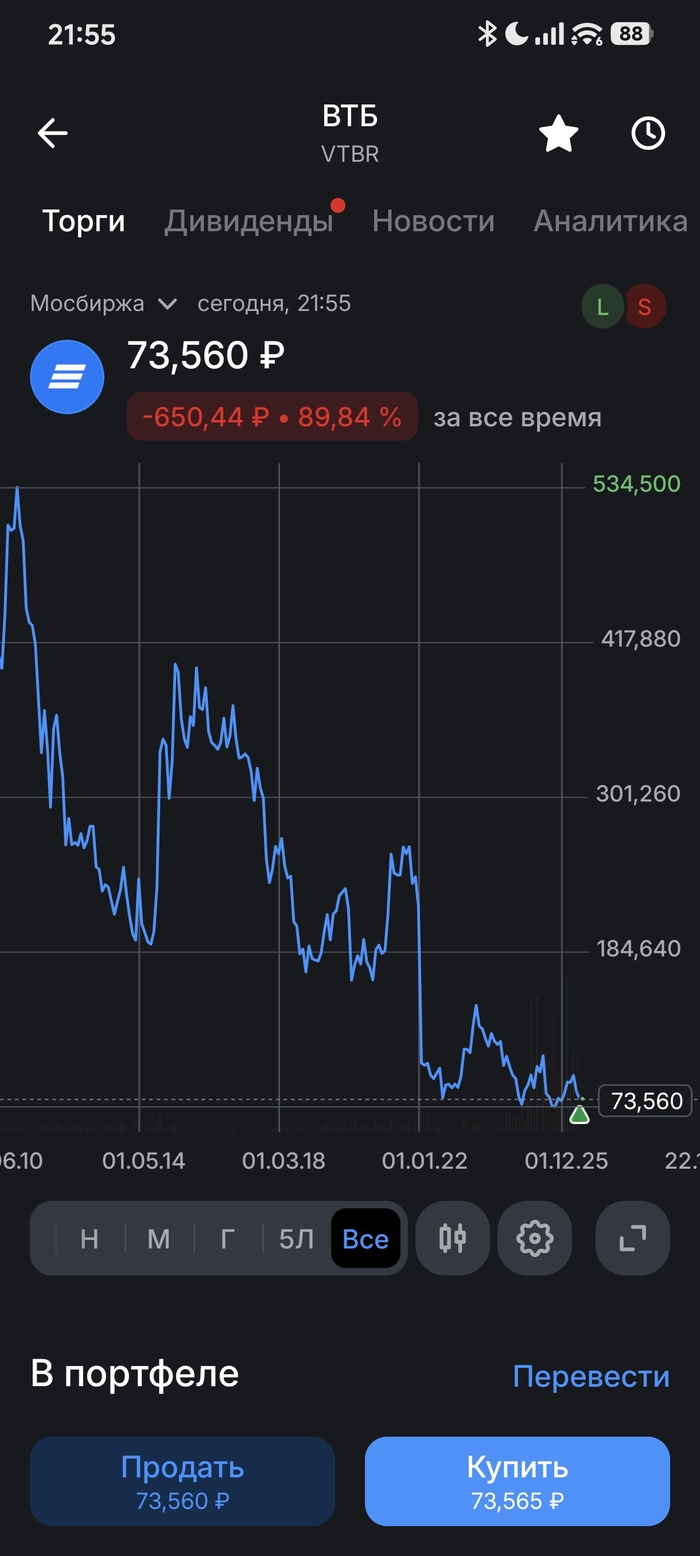This screenshot has width=700, height=1556.
Task: Switch to the Дивиденды tab
Action: 249,221
